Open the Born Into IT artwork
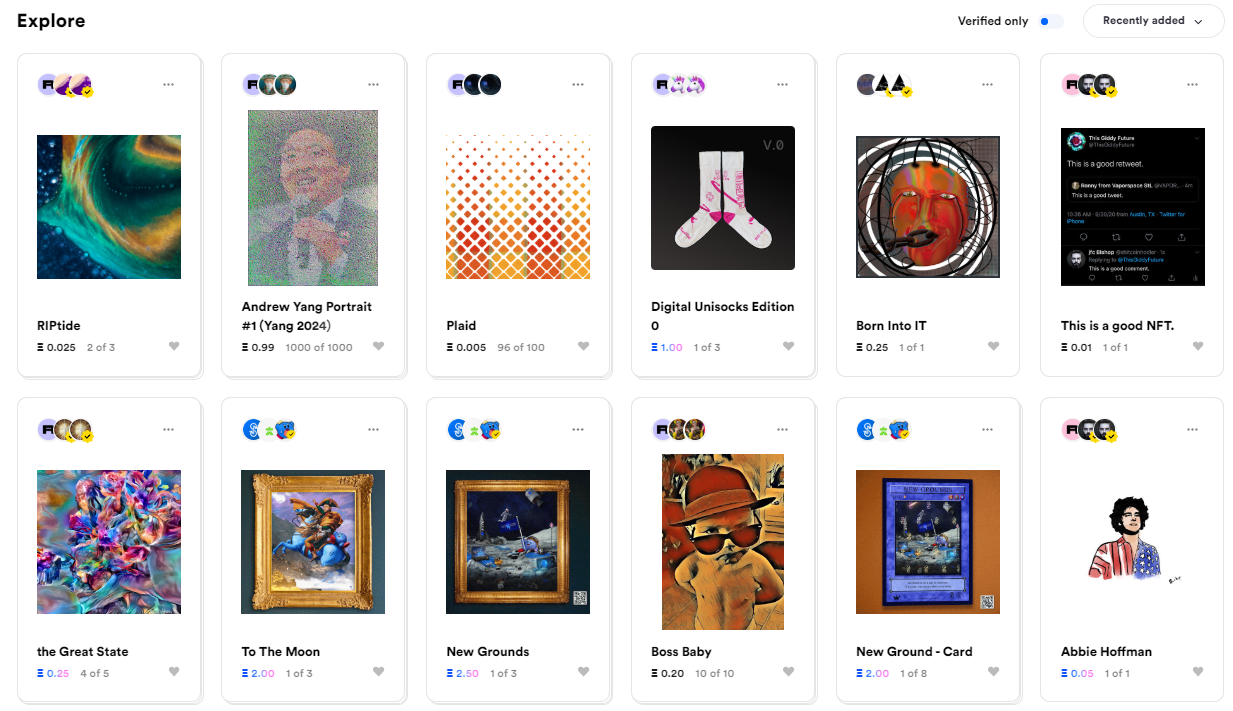 (x=928, y=206)
